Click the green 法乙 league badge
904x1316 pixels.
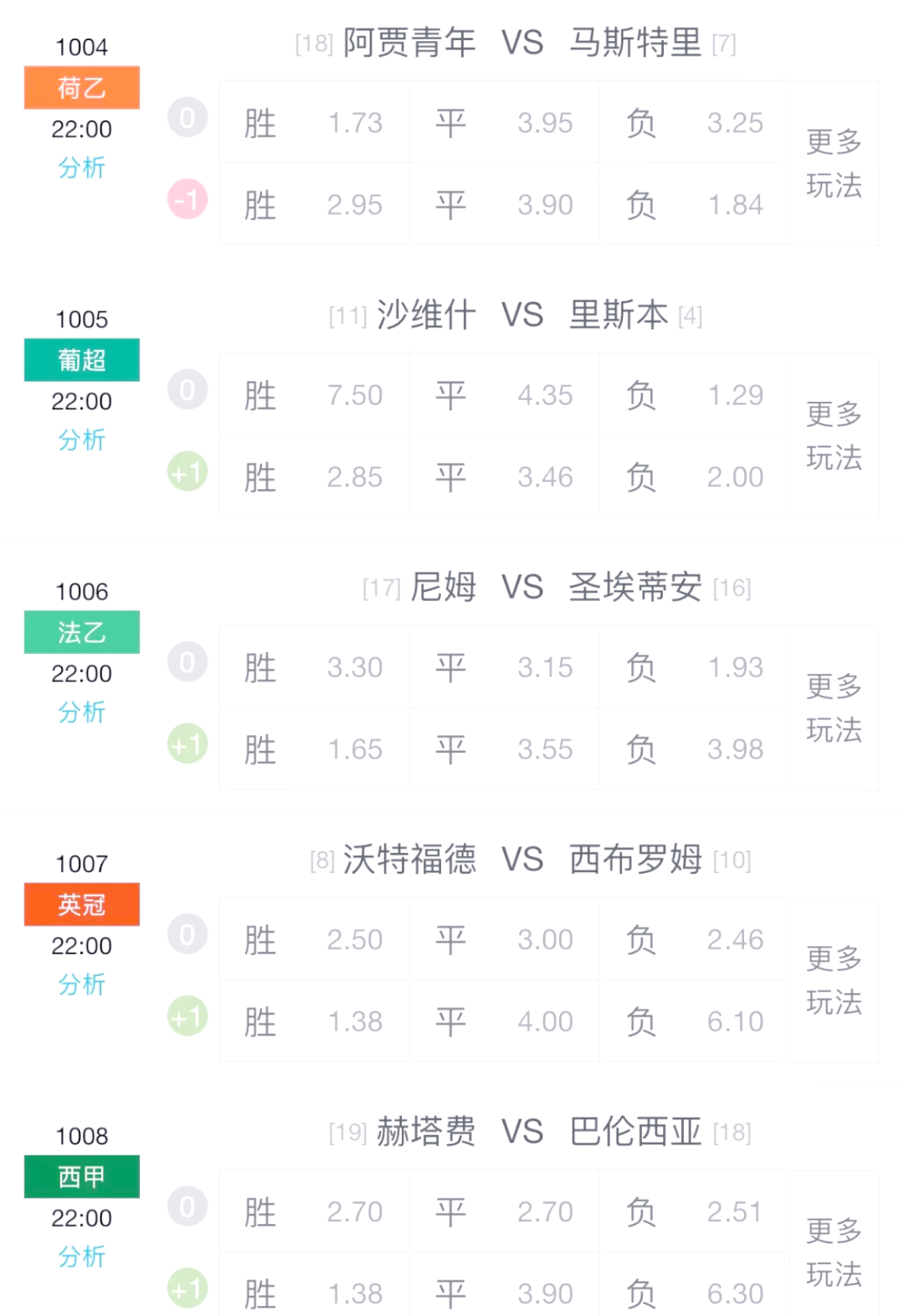click(x=81, y=633)
